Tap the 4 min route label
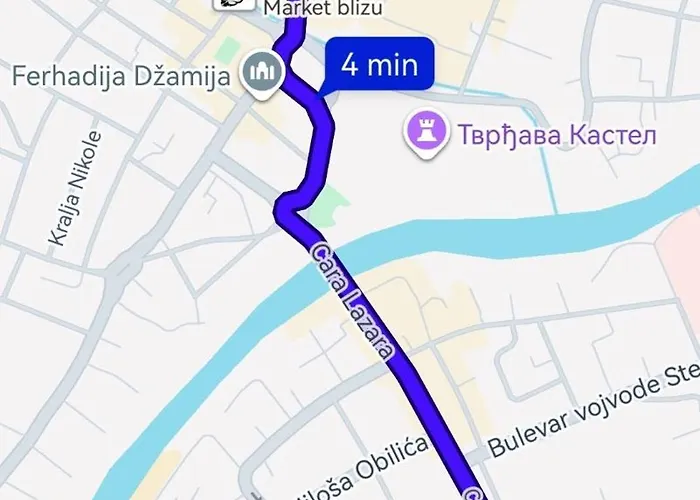The image size is (700, 500). 379,66
